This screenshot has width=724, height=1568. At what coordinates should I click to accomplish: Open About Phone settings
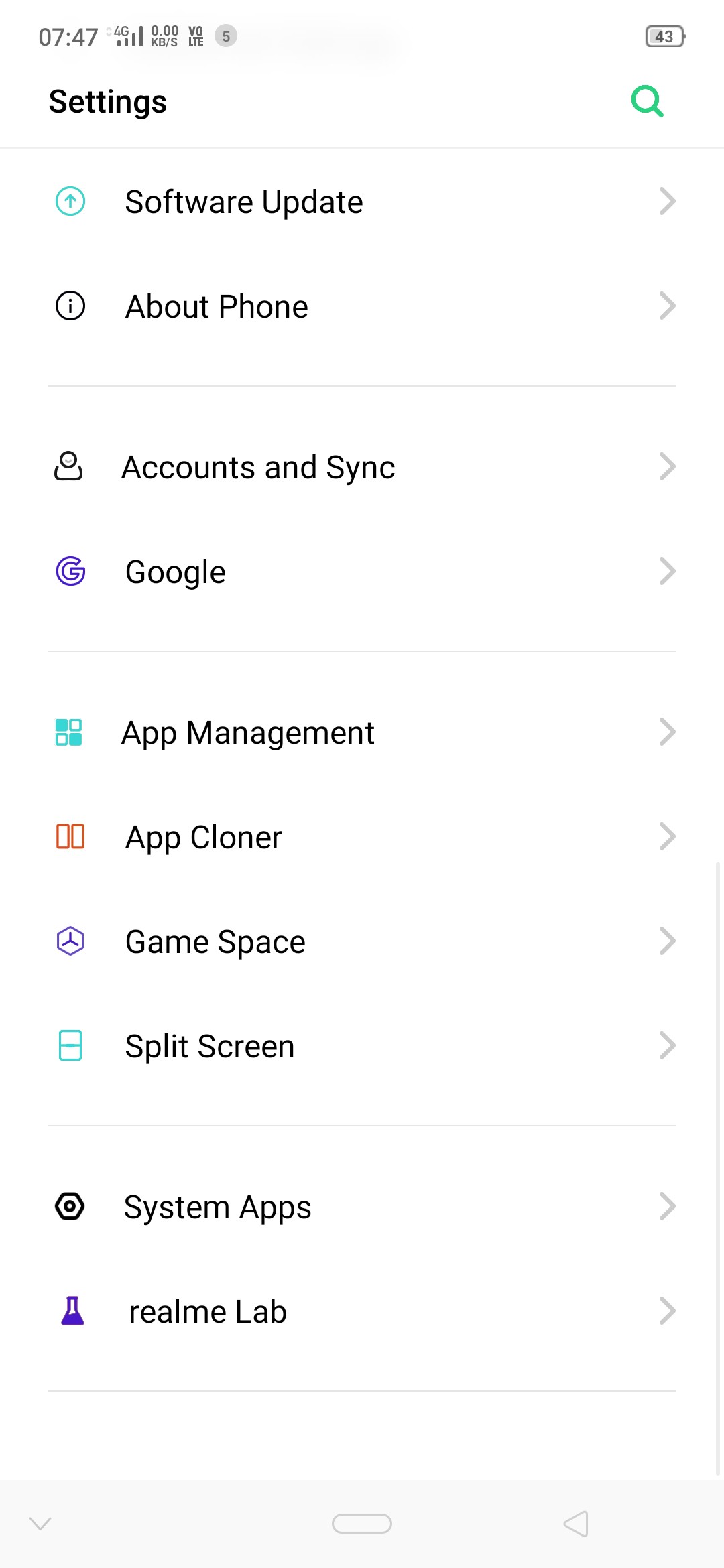pos(362,307)
